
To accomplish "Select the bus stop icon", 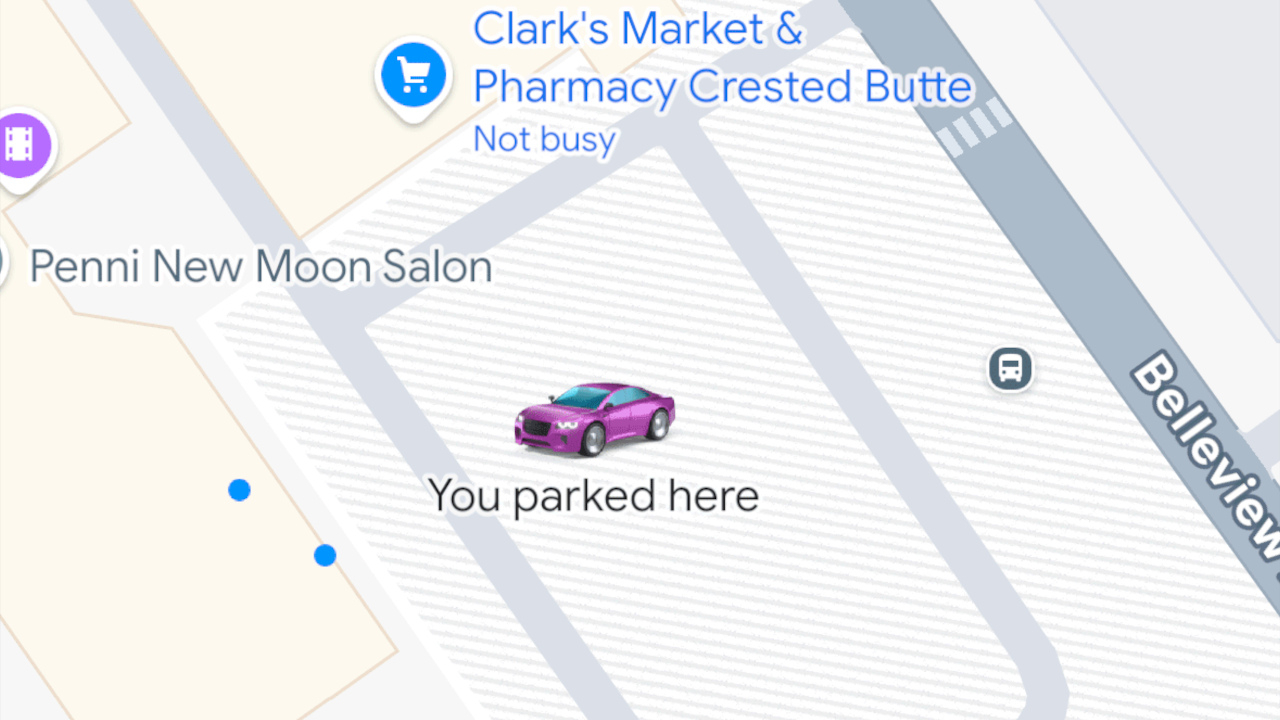I will [x=1010, y=368].
